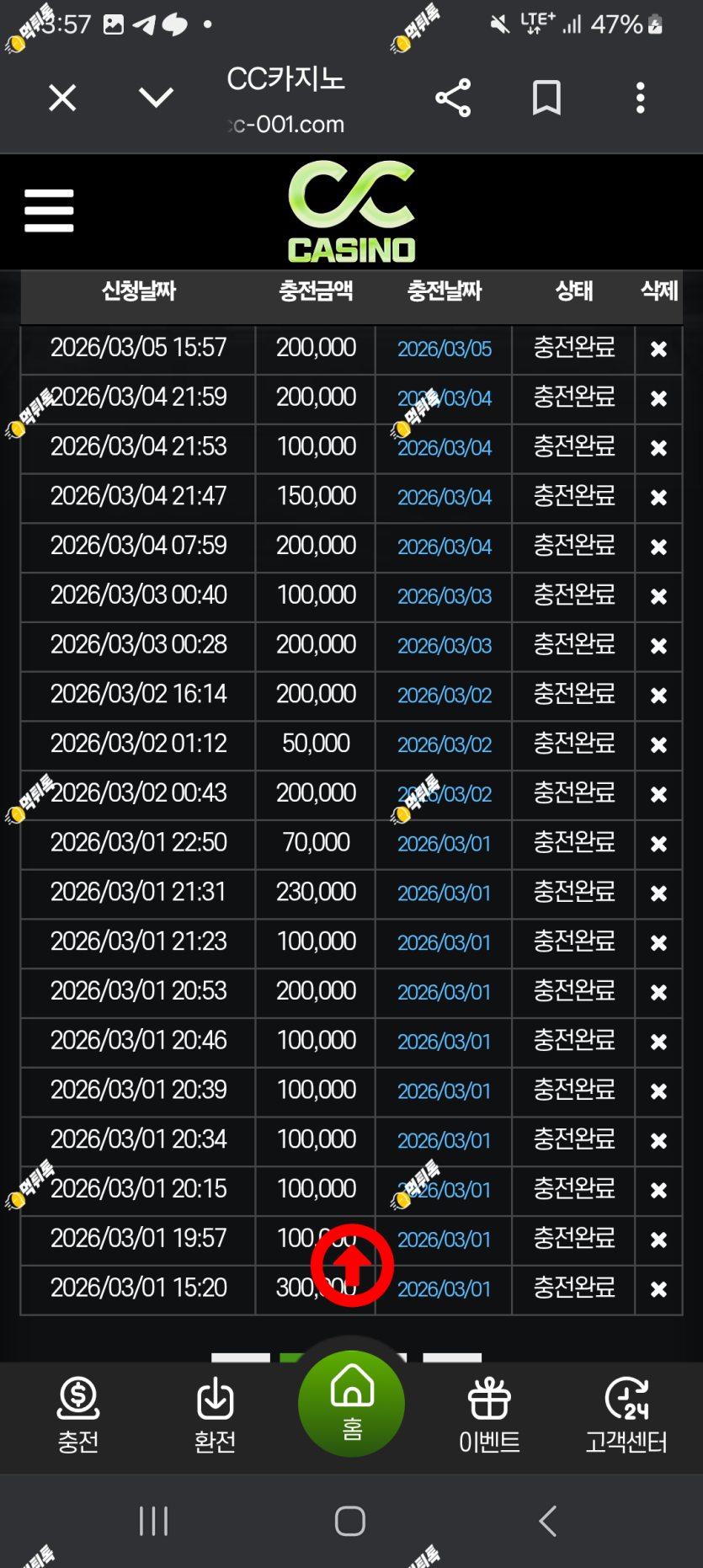Viewport: 703px width, 1568px height.
Task: Open the 이벤트 tab
Action: coord(489,1415)
